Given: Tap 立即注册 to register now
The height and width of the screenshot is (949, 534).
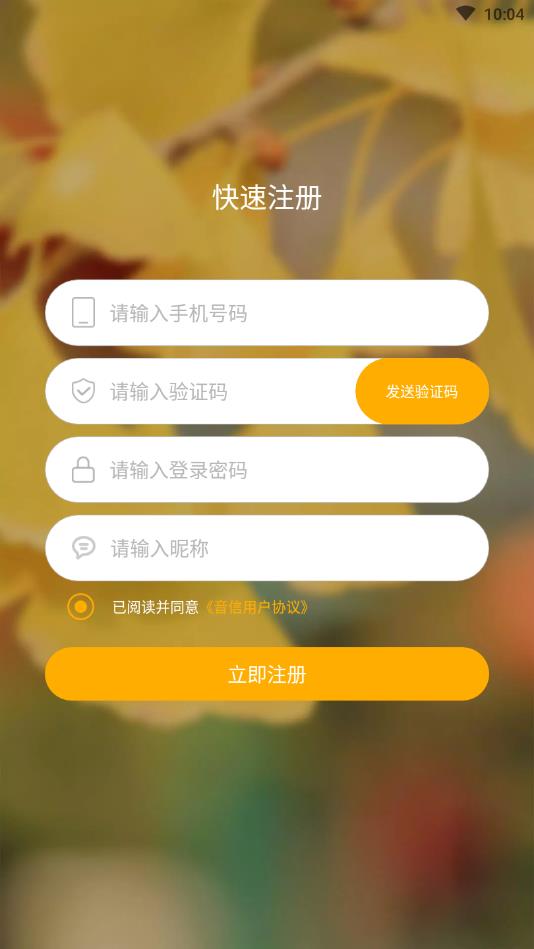Looking at the screenshot, I should [x=266, y=674].
